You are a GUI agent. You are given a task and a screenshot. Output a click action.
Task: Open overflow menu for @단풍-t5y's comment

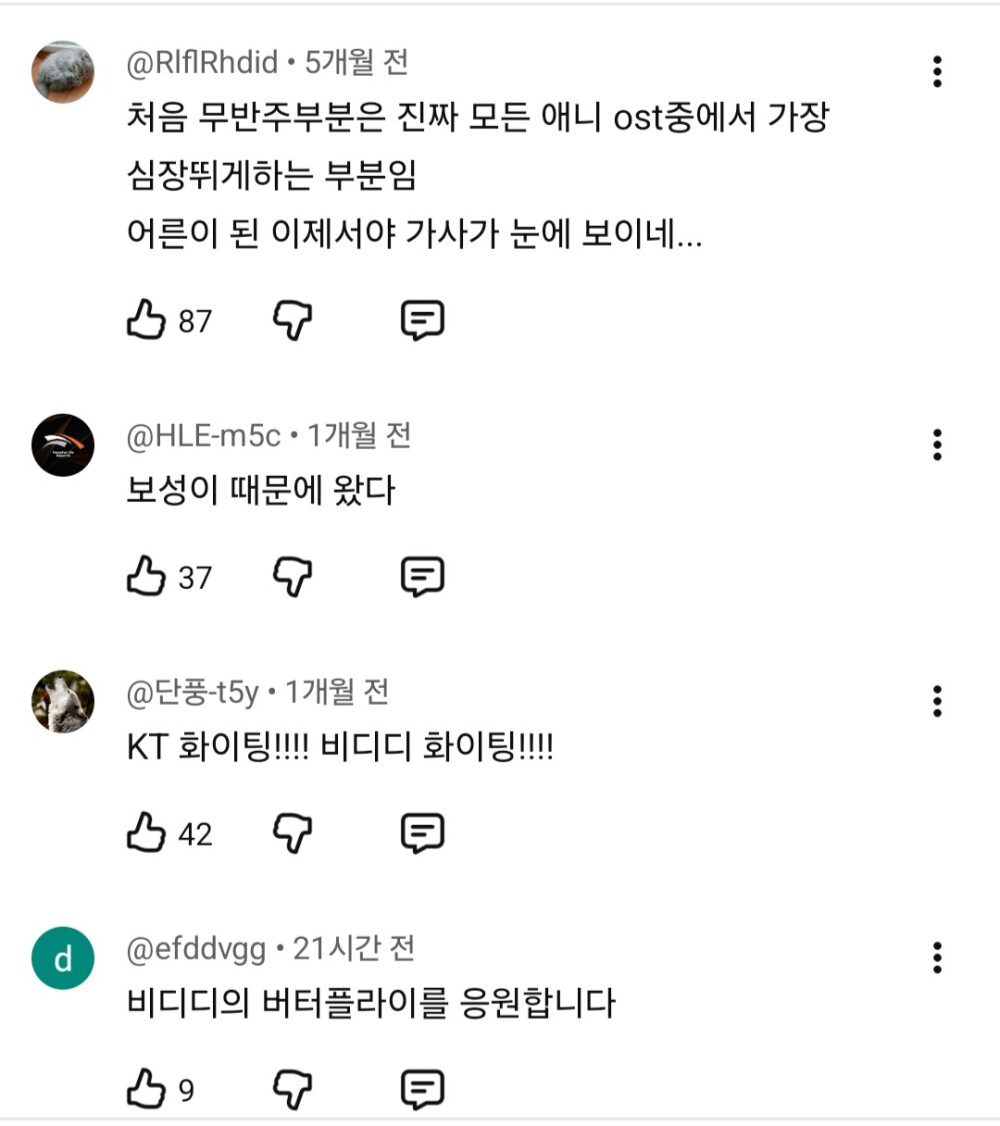pyautogui.click(x=937, y=701)
